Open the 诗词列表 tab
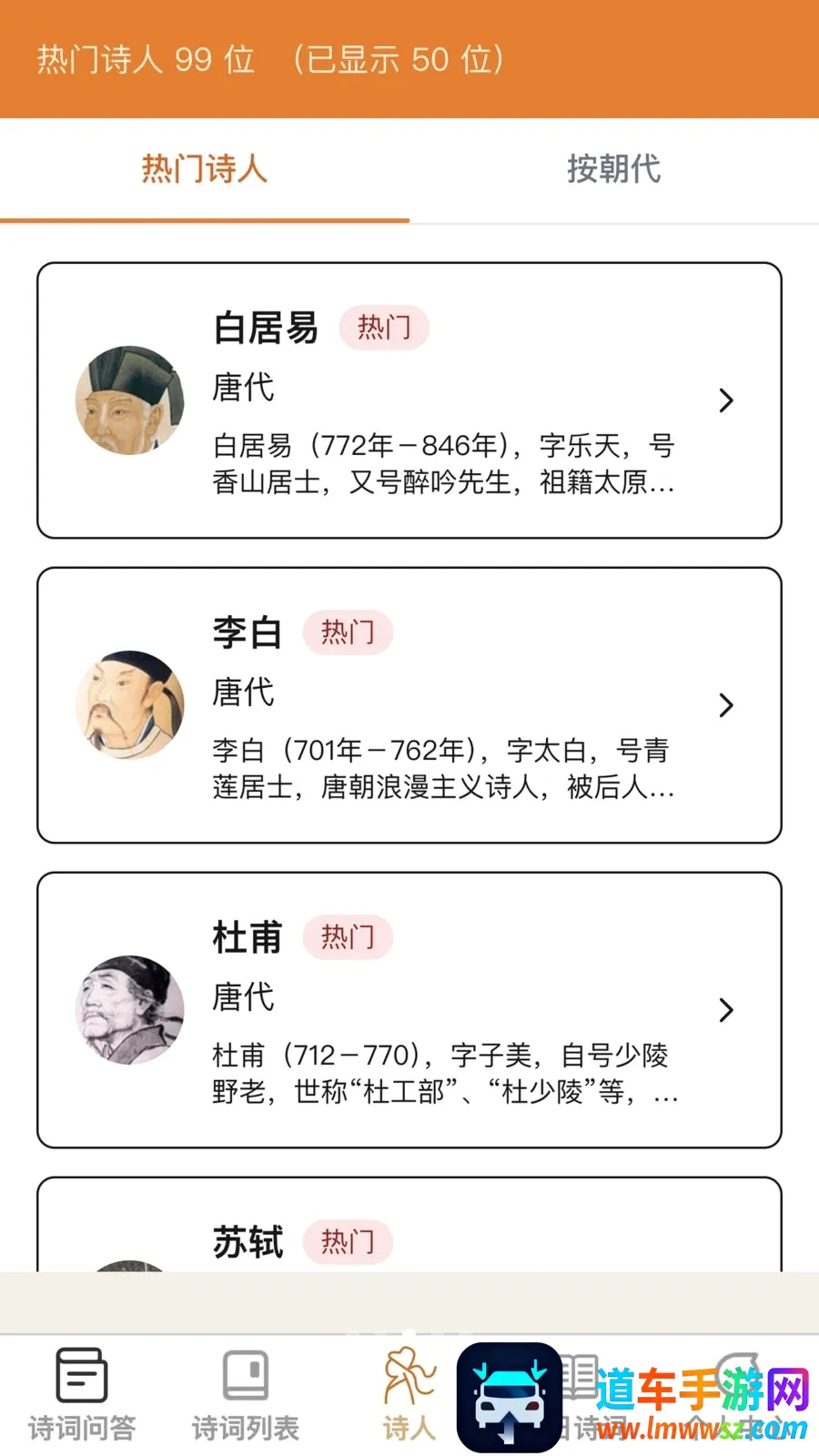Viewport: 819px width, 1456px height. pyautogui.click(x=246, y=1394)
